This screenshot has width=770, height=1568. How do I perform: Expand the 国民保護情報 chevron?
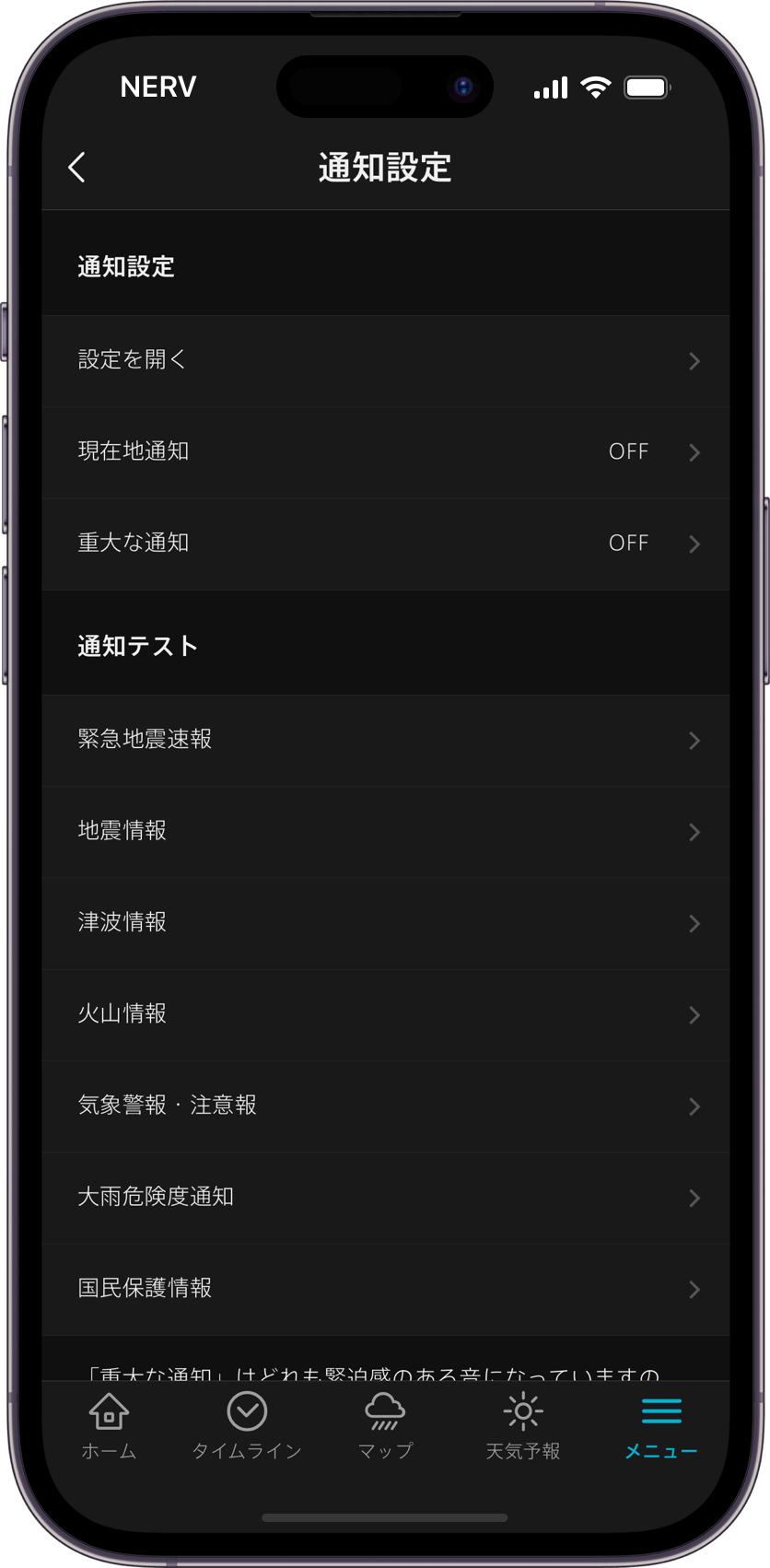click(694, 1289)
